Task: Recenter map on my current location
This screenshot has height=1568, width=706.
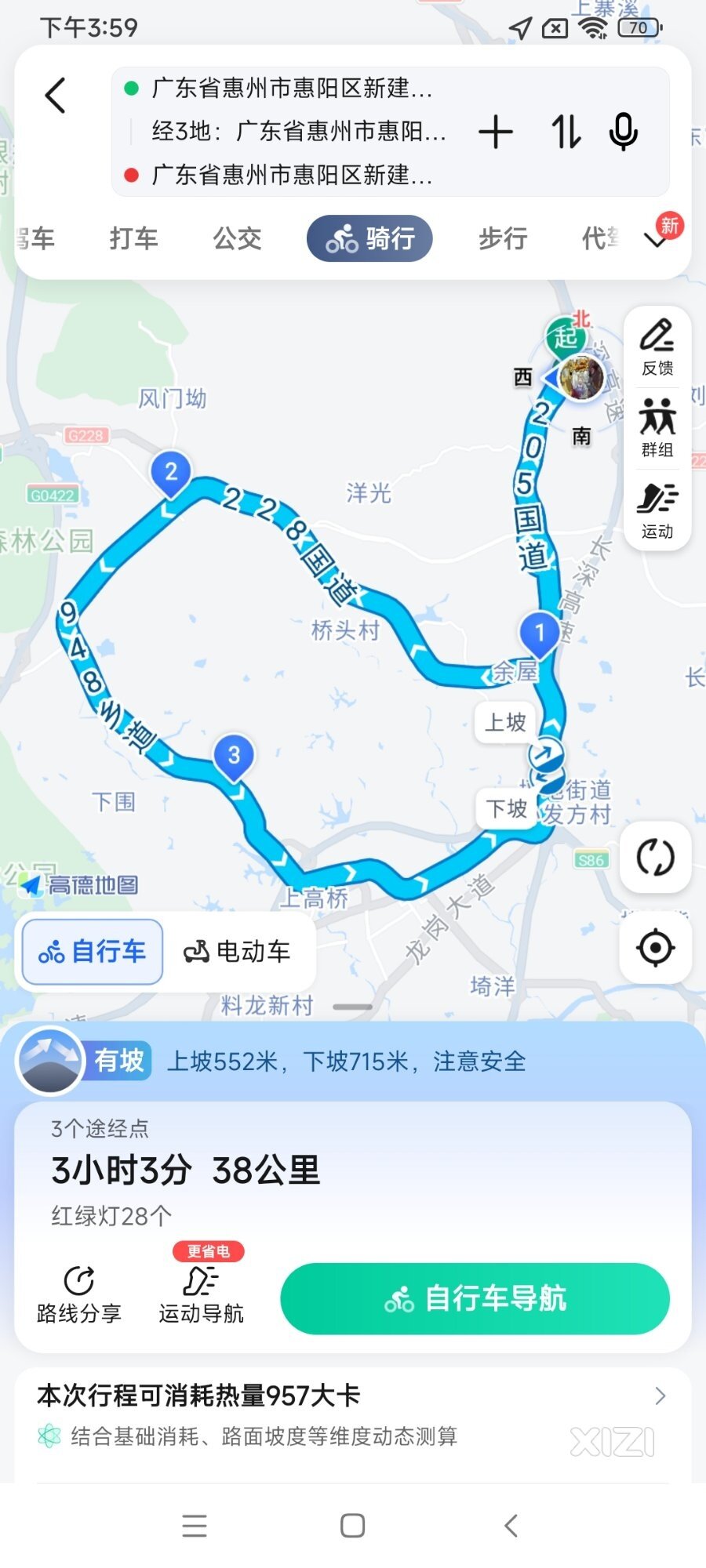Action: pos(656,948)
